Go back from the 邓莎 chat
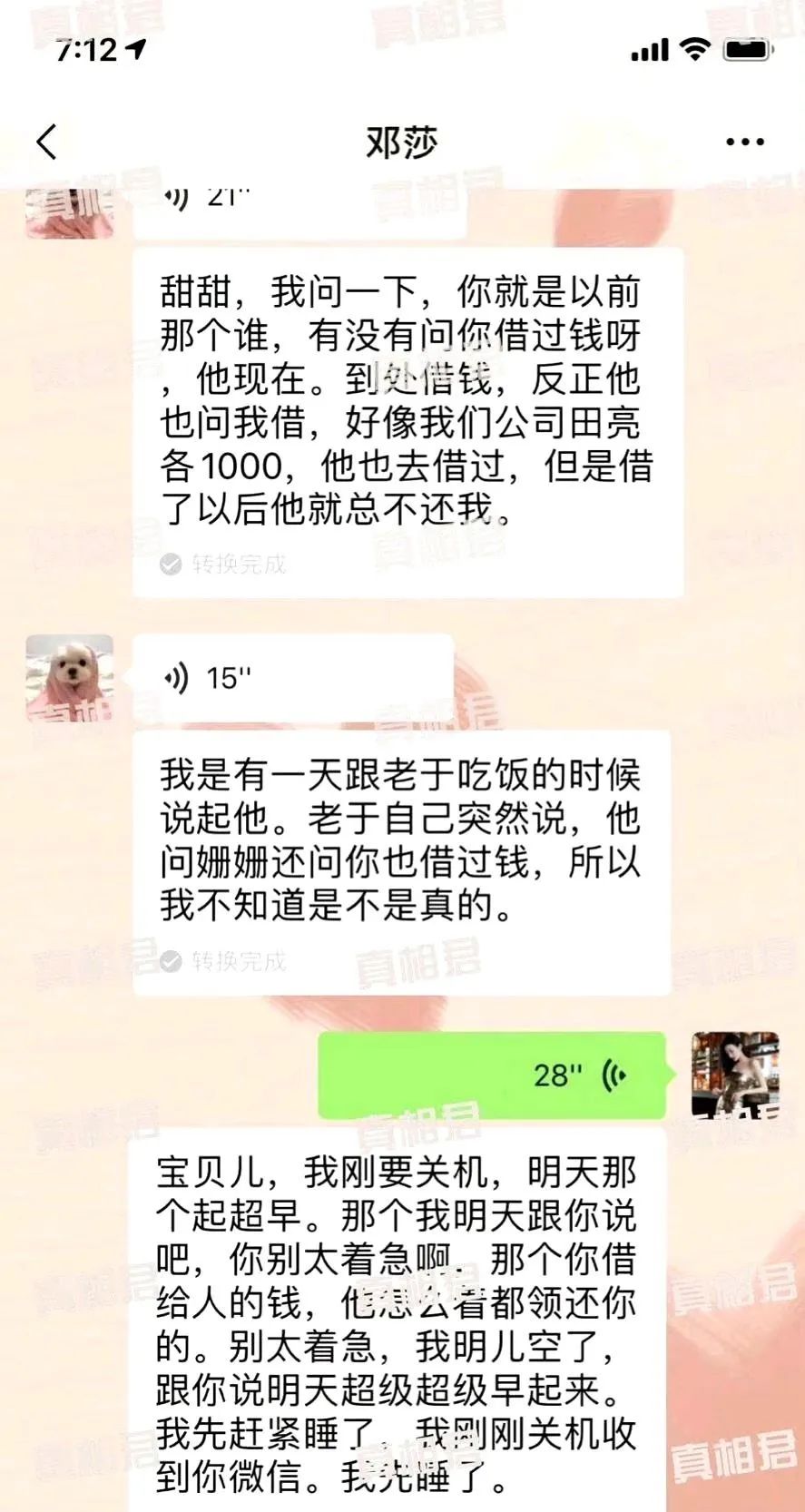 coord(47,142)
